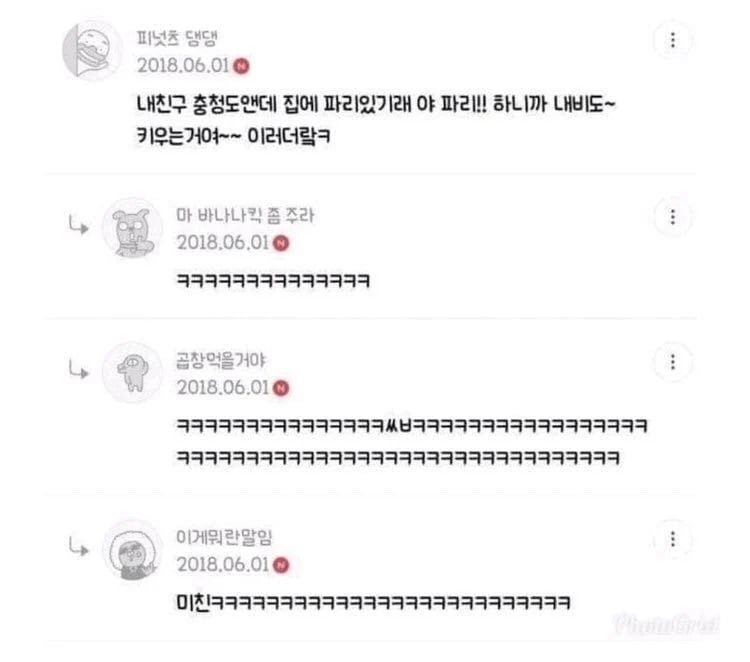Open overflow menu on 곱창먹을거야's reply
The height and width of the screenshot is (662, 750).
tap(673, 360)
